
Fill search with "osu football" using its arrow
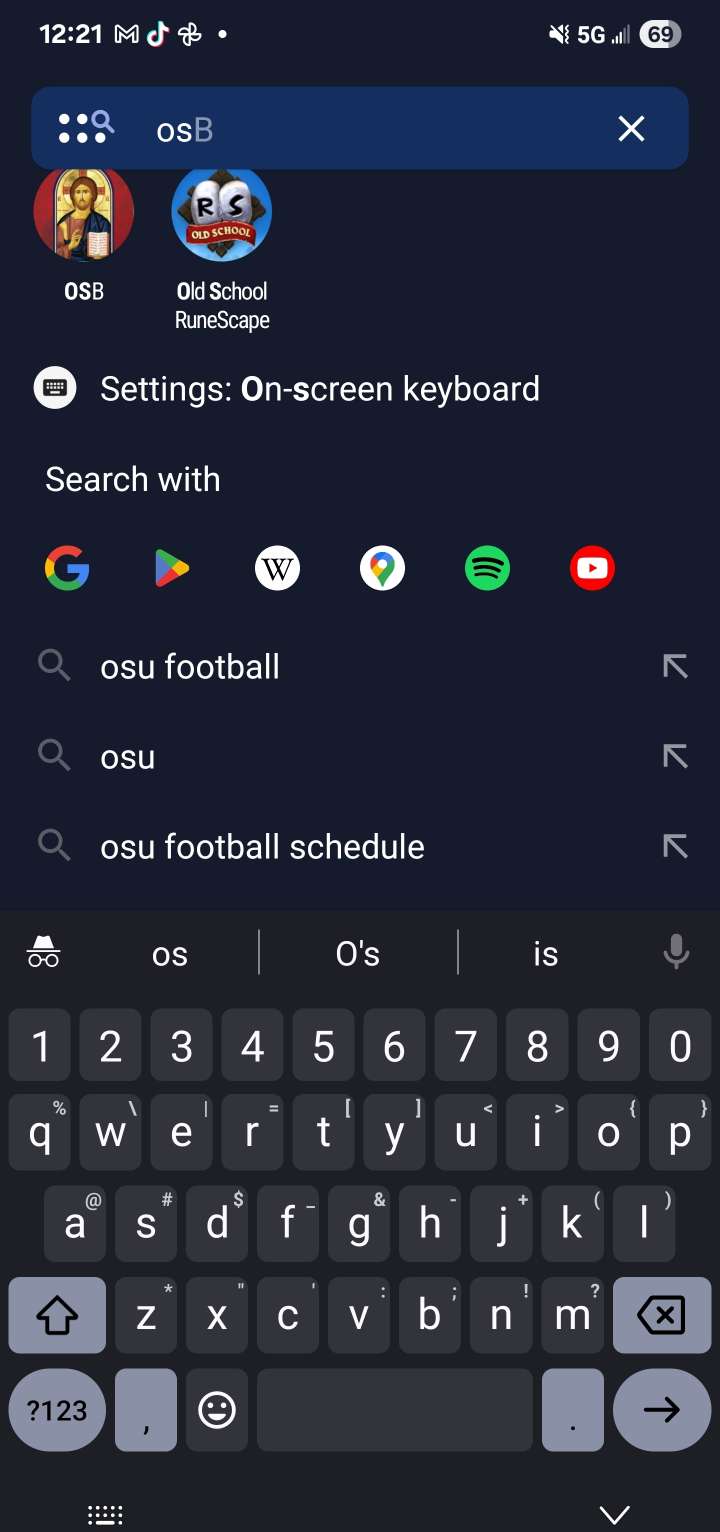click(x=675, y=667)
